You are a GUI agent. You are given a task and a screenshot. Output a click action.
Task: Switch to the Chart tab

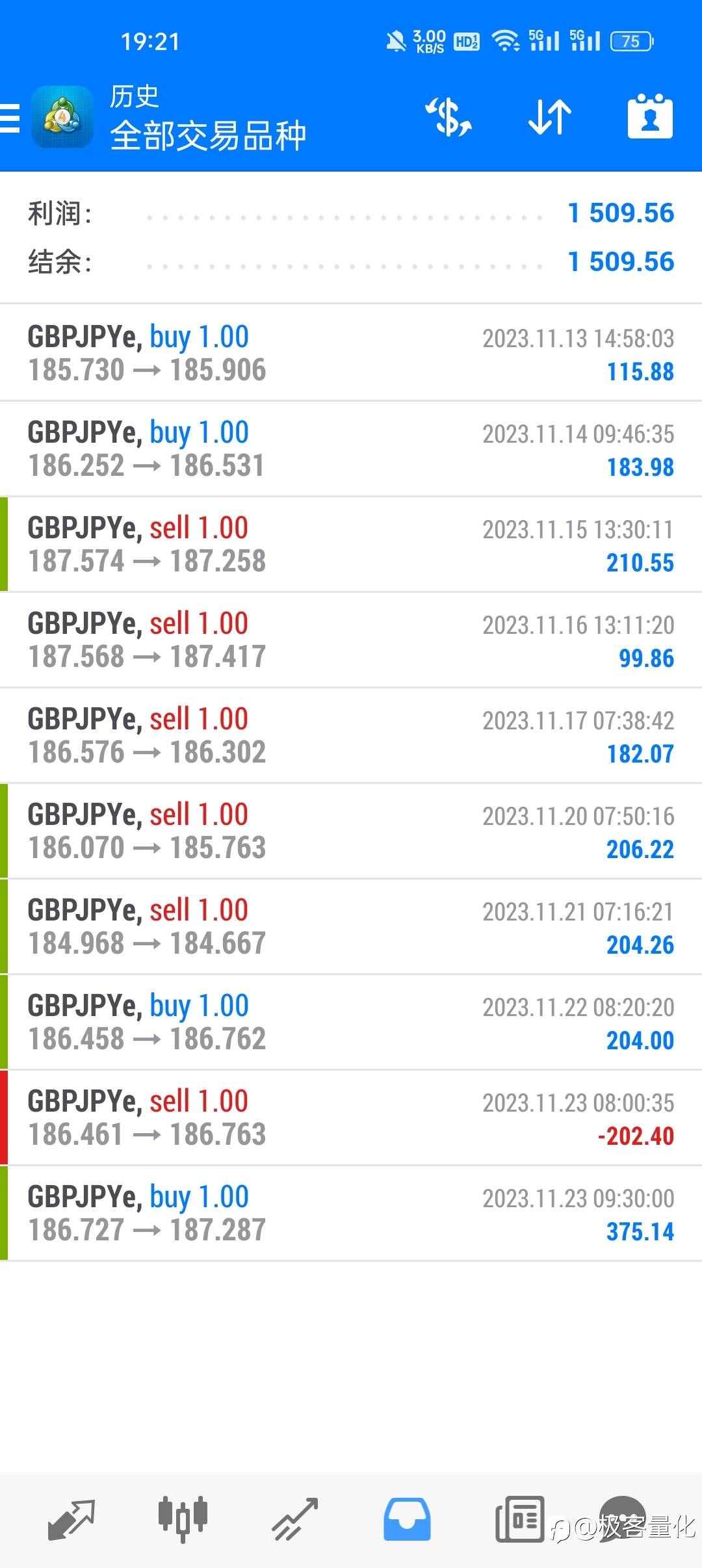183,1520
